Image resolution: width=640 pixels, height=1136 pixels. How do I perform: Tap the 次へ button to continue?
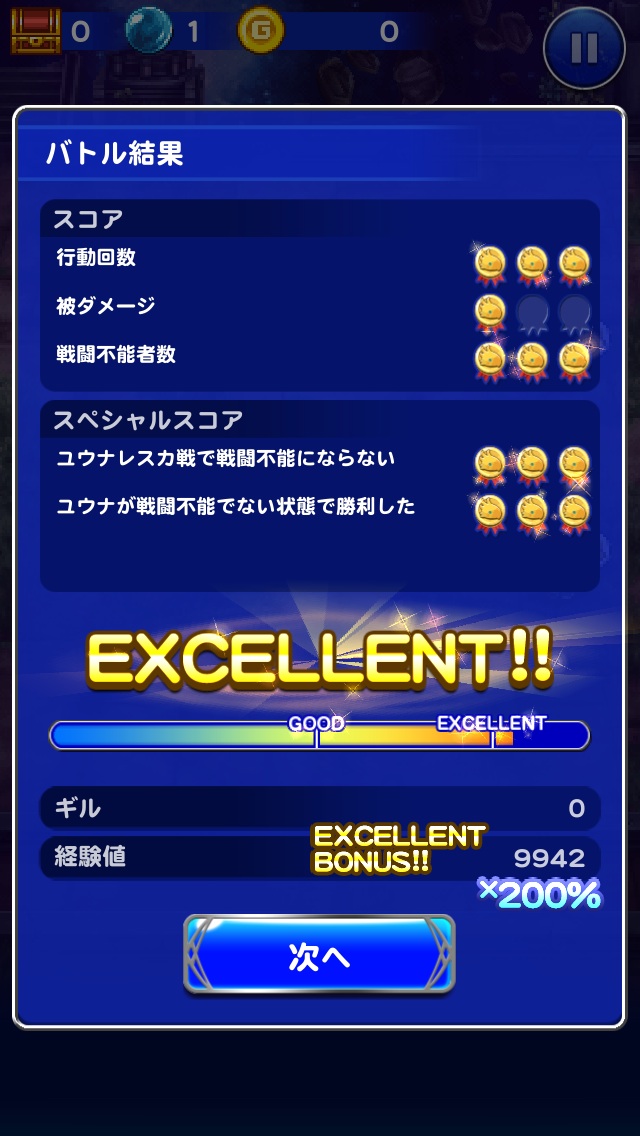(319, 955)
